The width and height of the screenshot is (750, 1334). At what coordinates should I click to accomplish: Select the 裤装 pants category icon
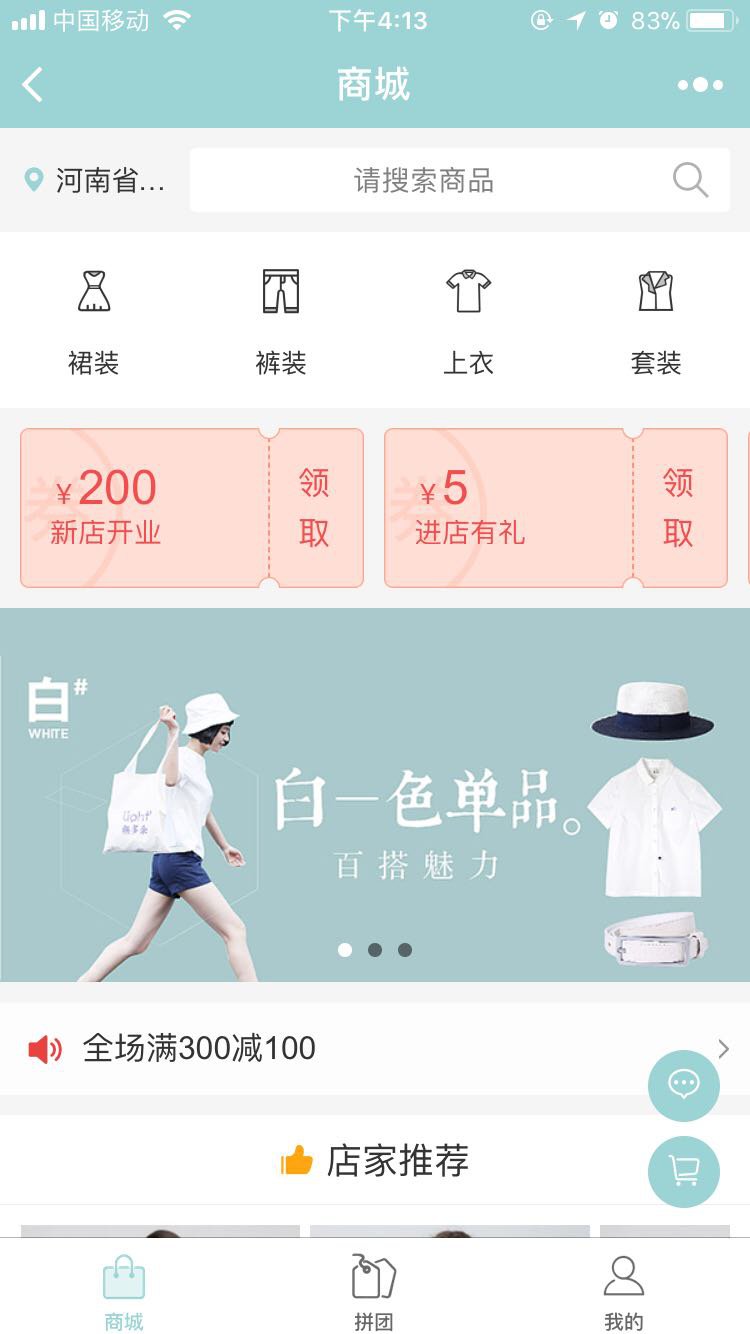tap(281, 292)
